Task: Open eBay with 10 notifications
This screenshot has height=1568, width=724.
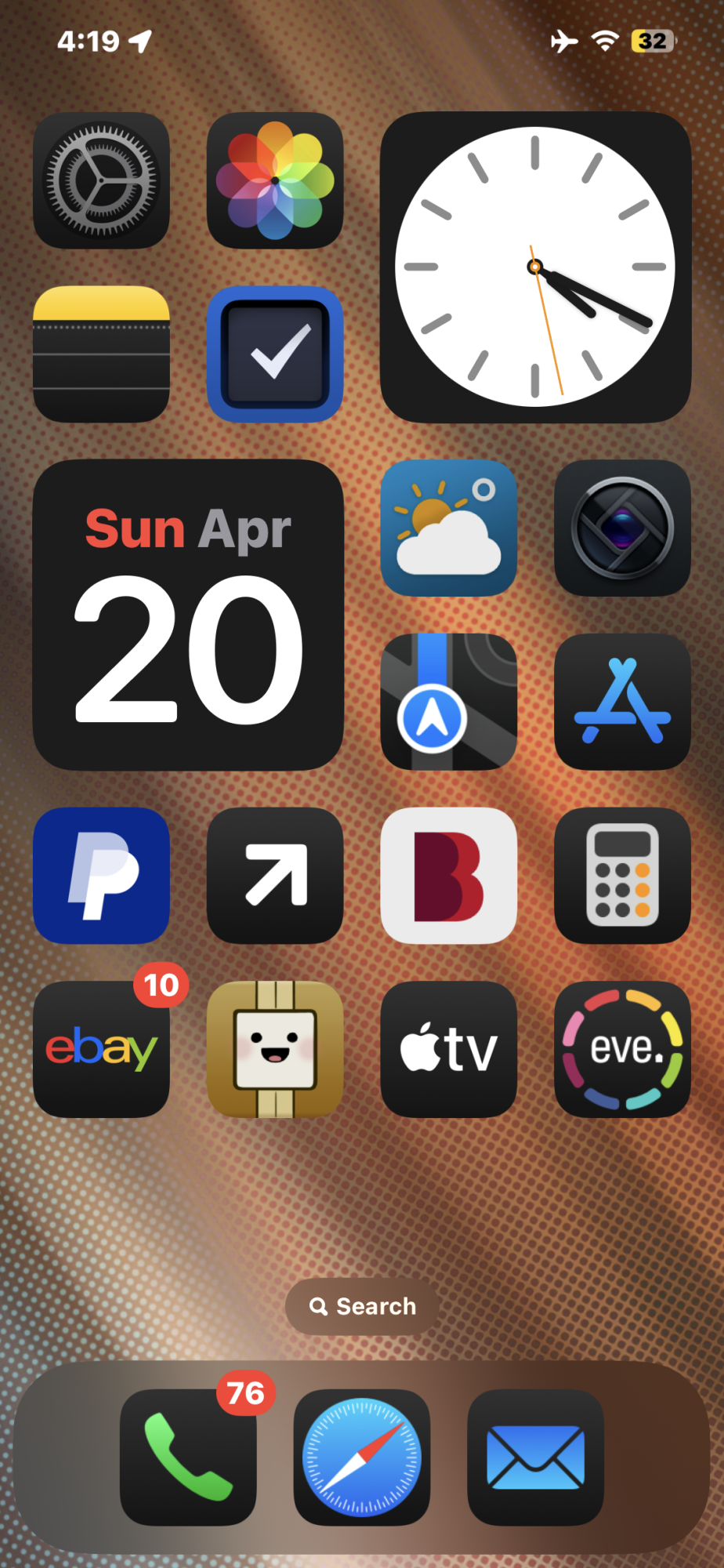Action: point(101,1049)
